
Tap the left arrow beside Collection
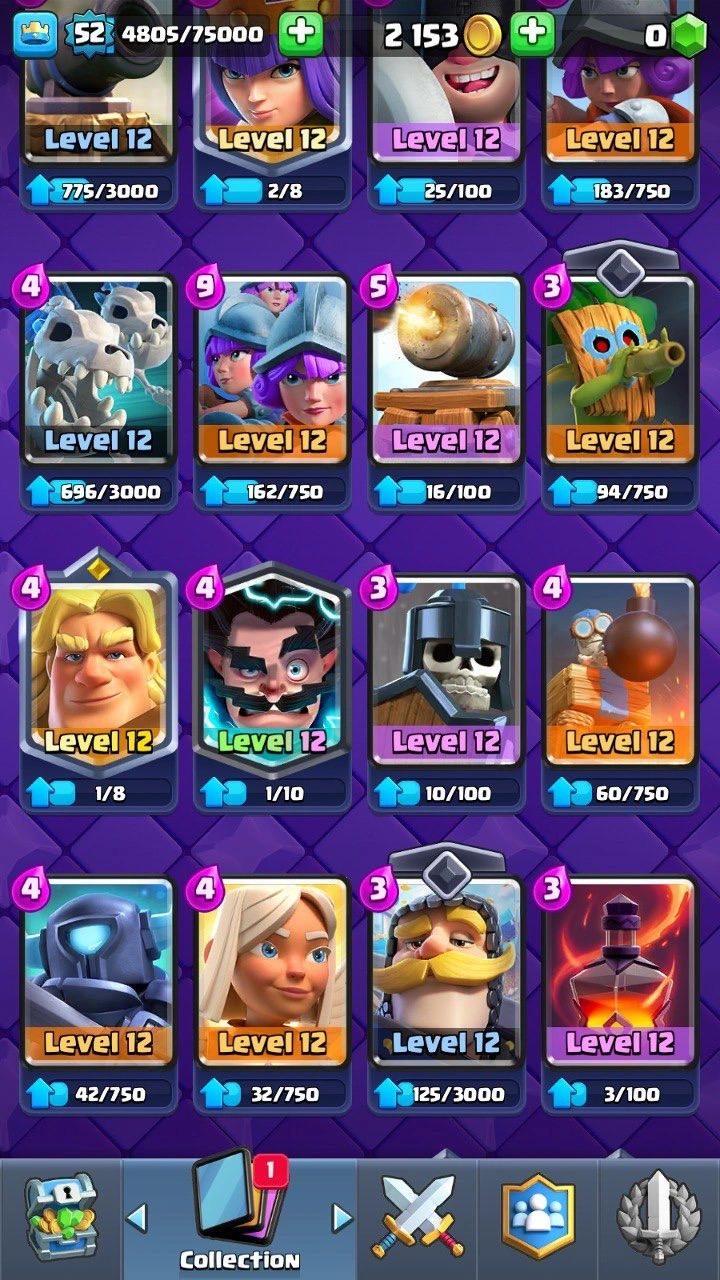coord(137,1217)
